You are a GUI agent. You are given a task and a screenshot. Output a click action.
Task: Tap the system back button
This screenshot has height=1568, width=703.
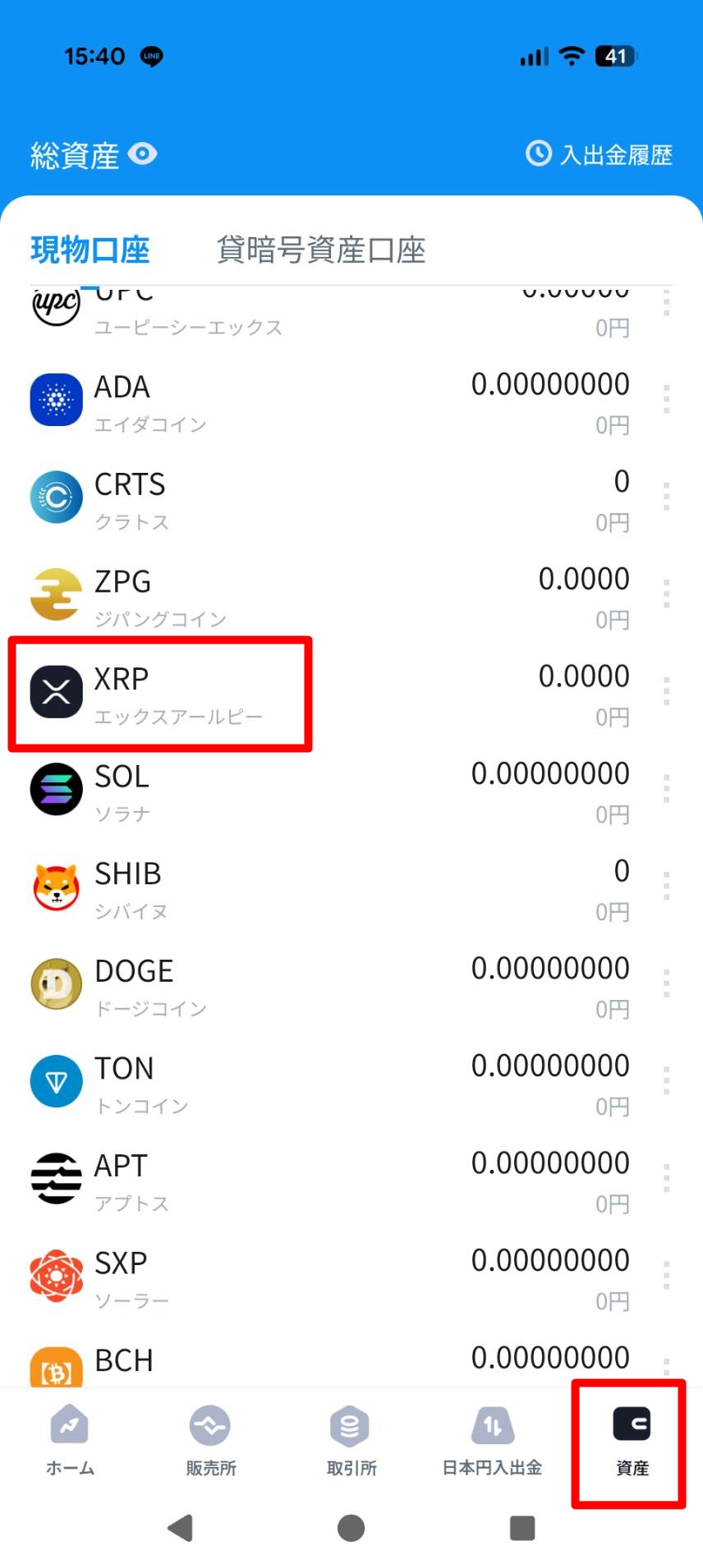[180, 1528]
